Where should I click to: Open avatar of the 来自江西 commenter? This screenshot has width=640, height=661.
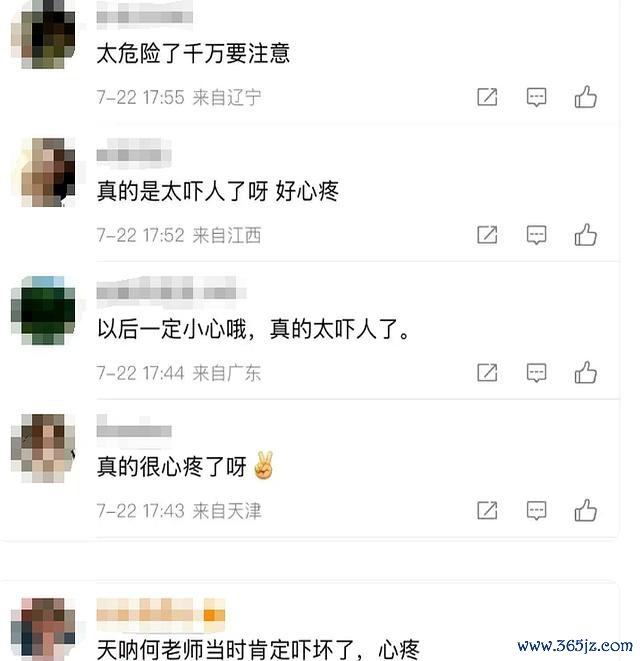[43, 171]
